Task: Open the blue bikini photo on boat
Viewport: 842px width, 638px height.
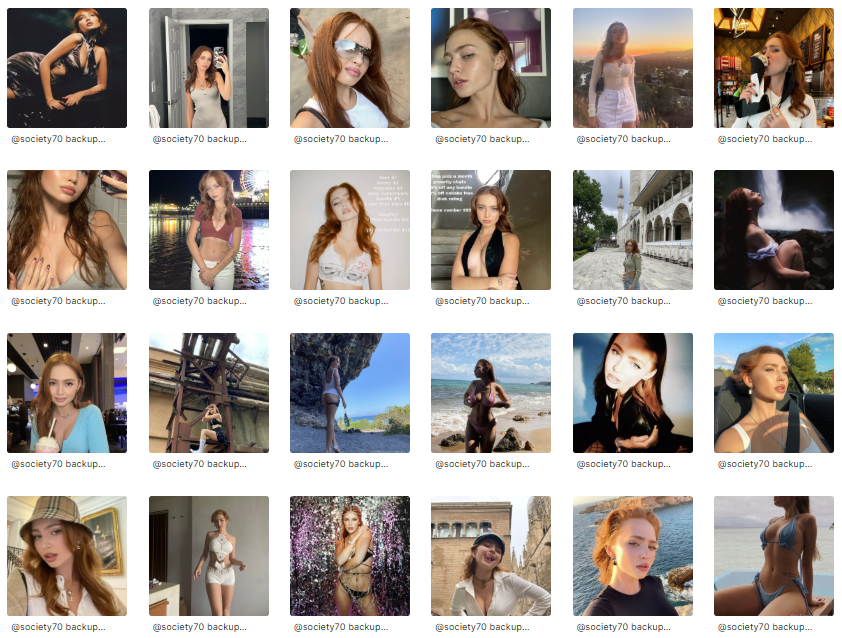Action: (774, 556)
